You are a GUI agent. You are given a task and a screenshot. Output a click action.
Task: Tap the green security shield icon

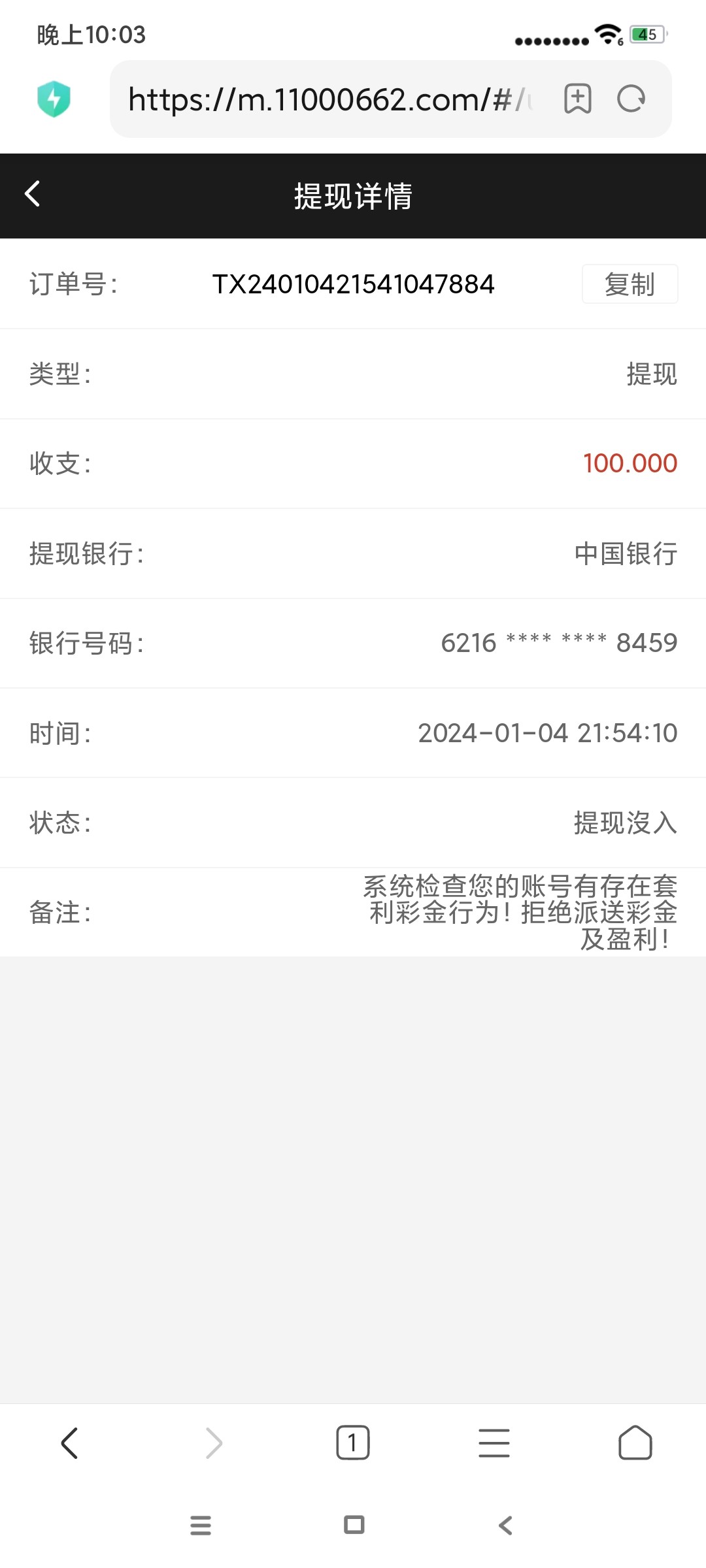tap(55, 99)
